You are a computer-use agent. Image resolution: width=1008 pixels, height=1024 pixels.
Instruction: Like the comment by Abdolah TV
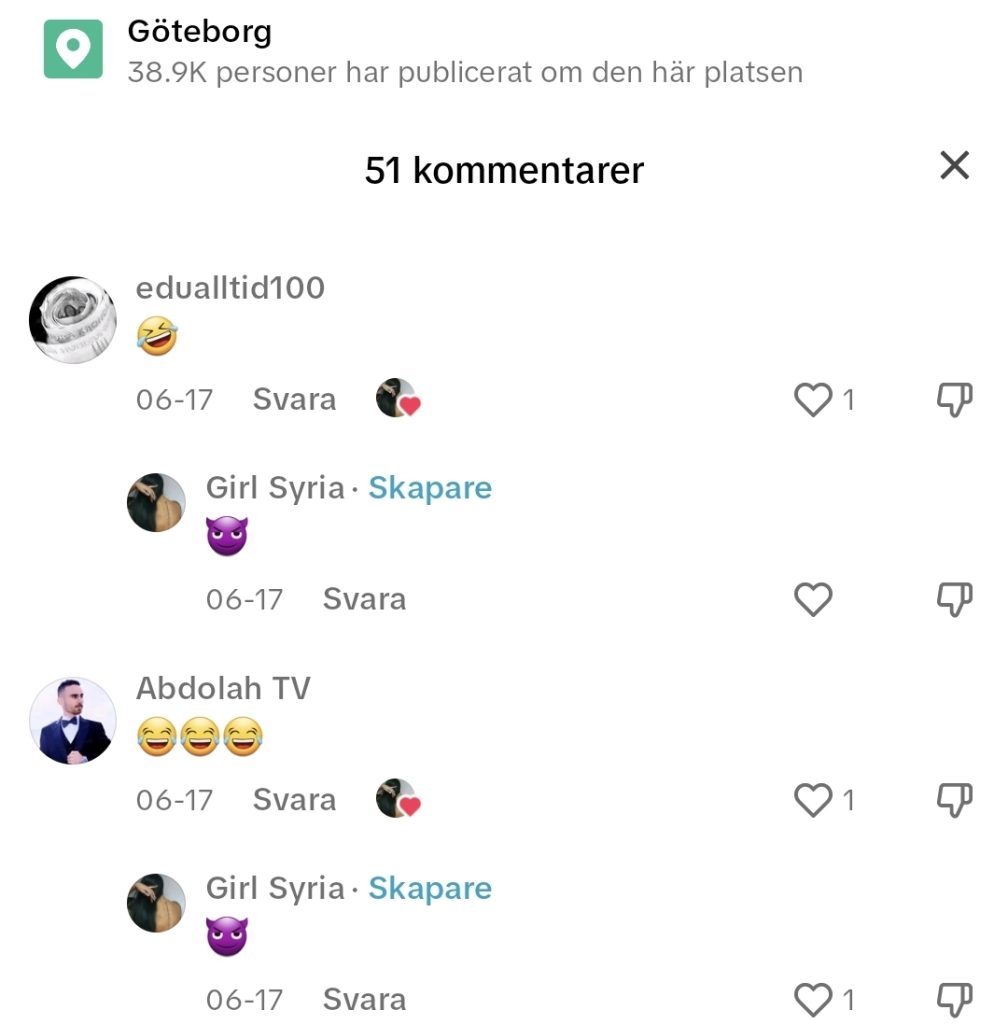pos(813,800)
